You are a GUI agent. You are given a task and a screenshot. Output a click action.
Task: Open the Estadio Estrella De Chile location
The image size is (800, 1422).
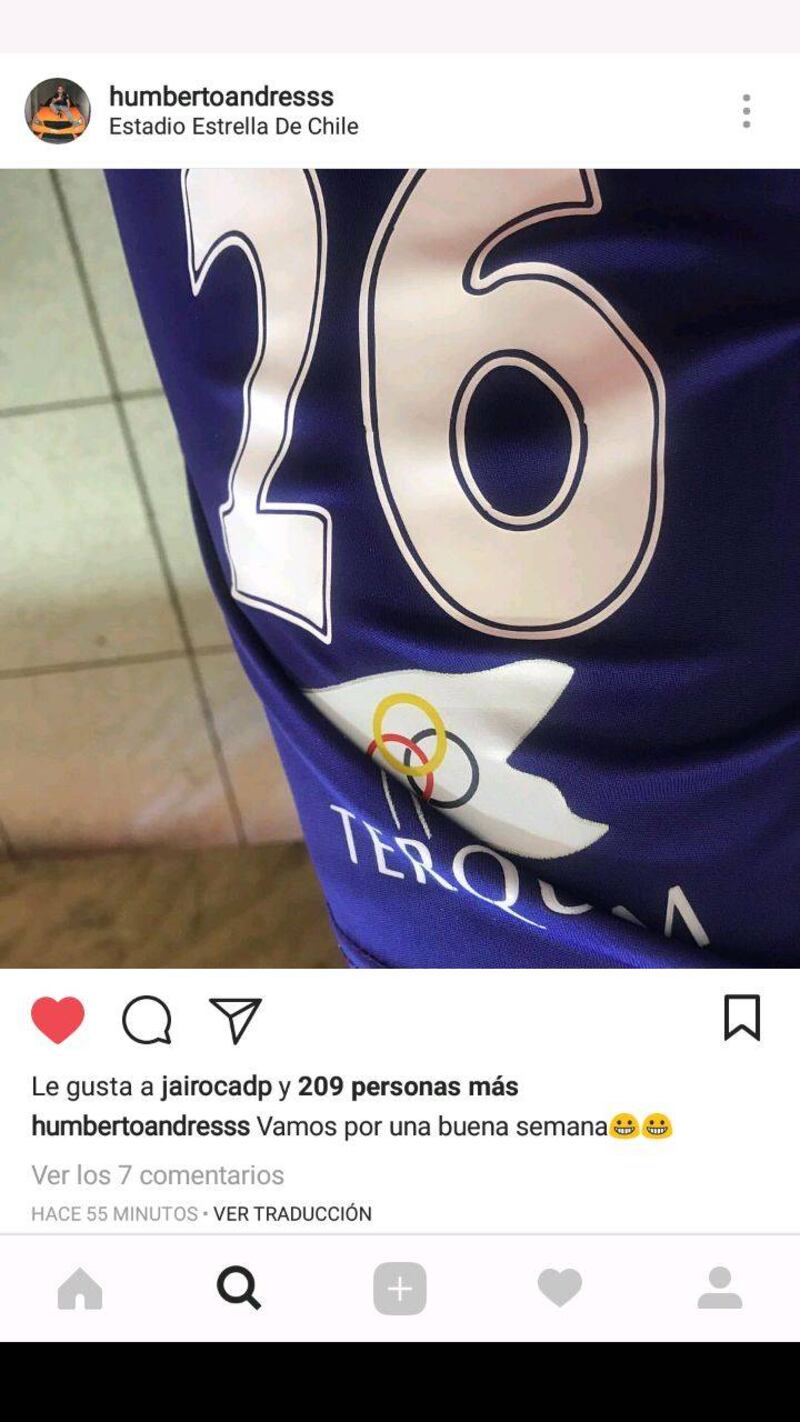pos(233,126)
